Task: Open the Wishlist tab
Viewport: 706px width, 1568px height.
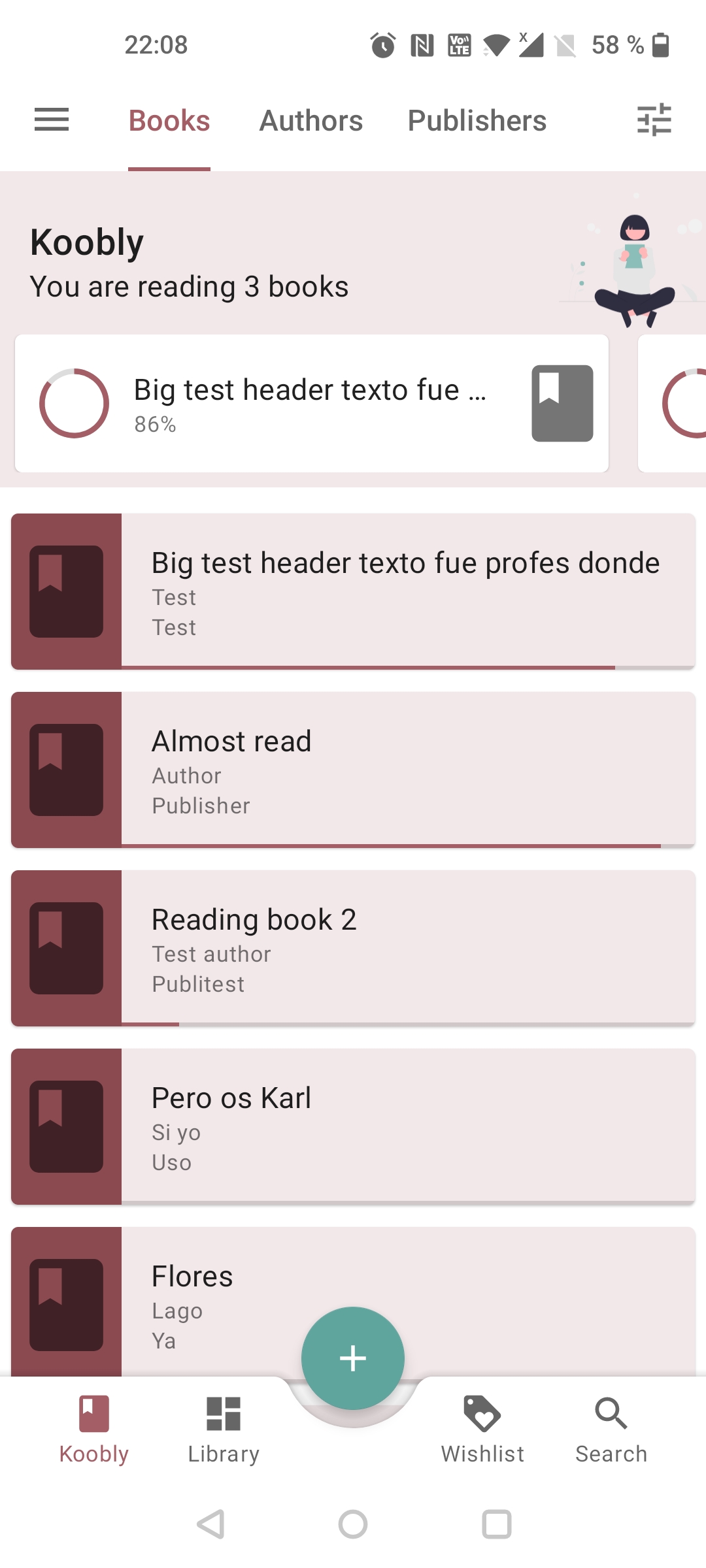Action: pyautogui.click(x=482, y=1429)
